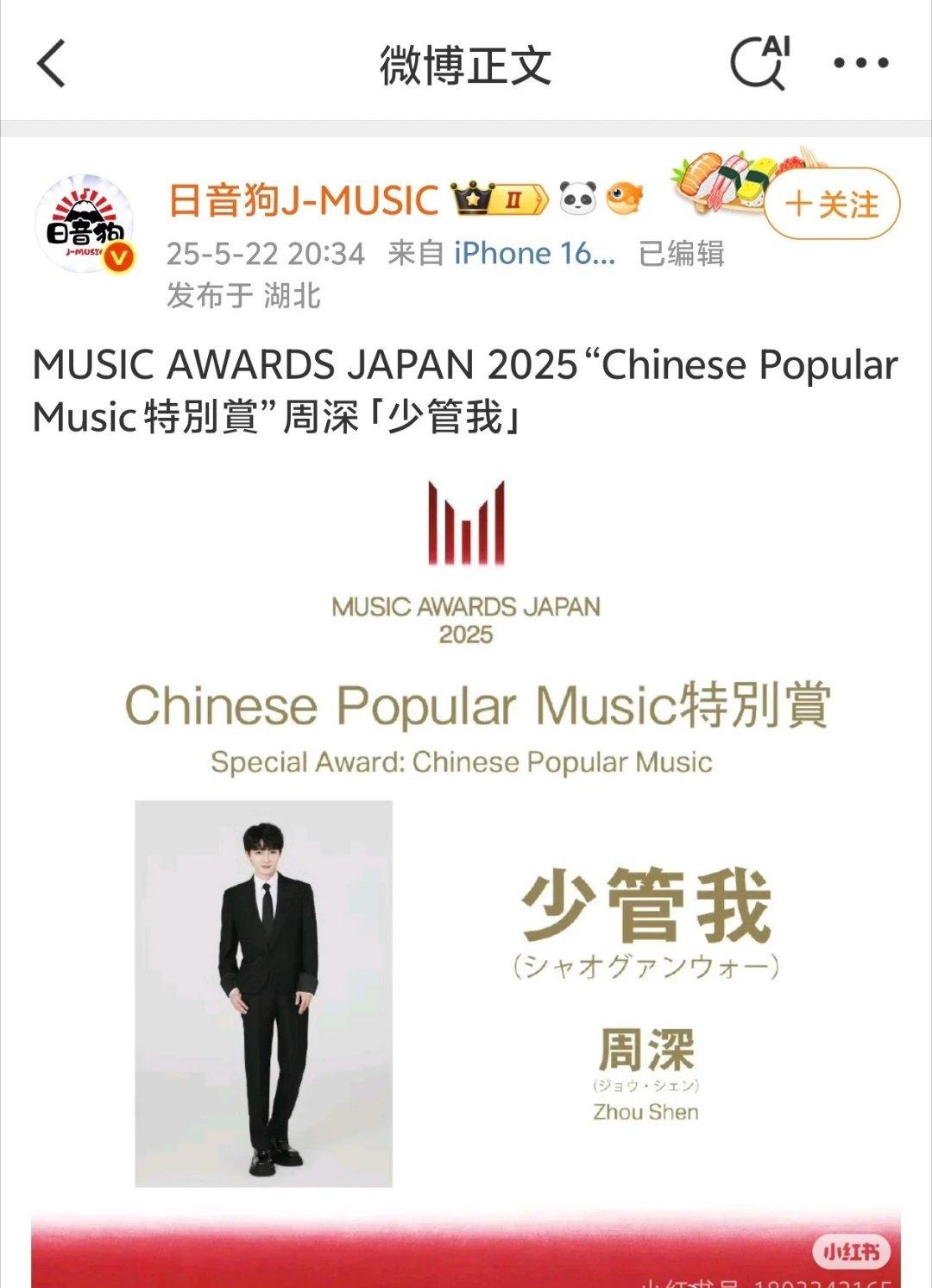Go back from the Weibo post
932x1288 pixels.
point(52,64)
